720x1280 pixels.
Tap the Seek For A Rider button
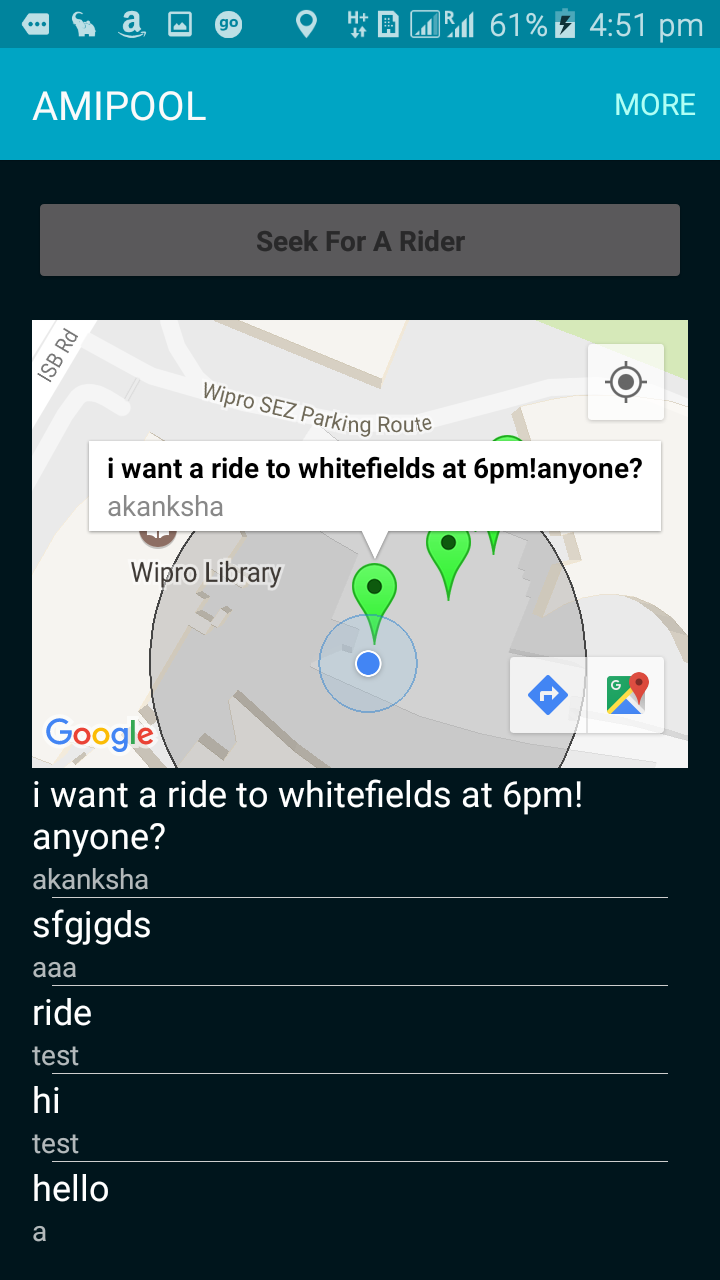tap(360, 240)
